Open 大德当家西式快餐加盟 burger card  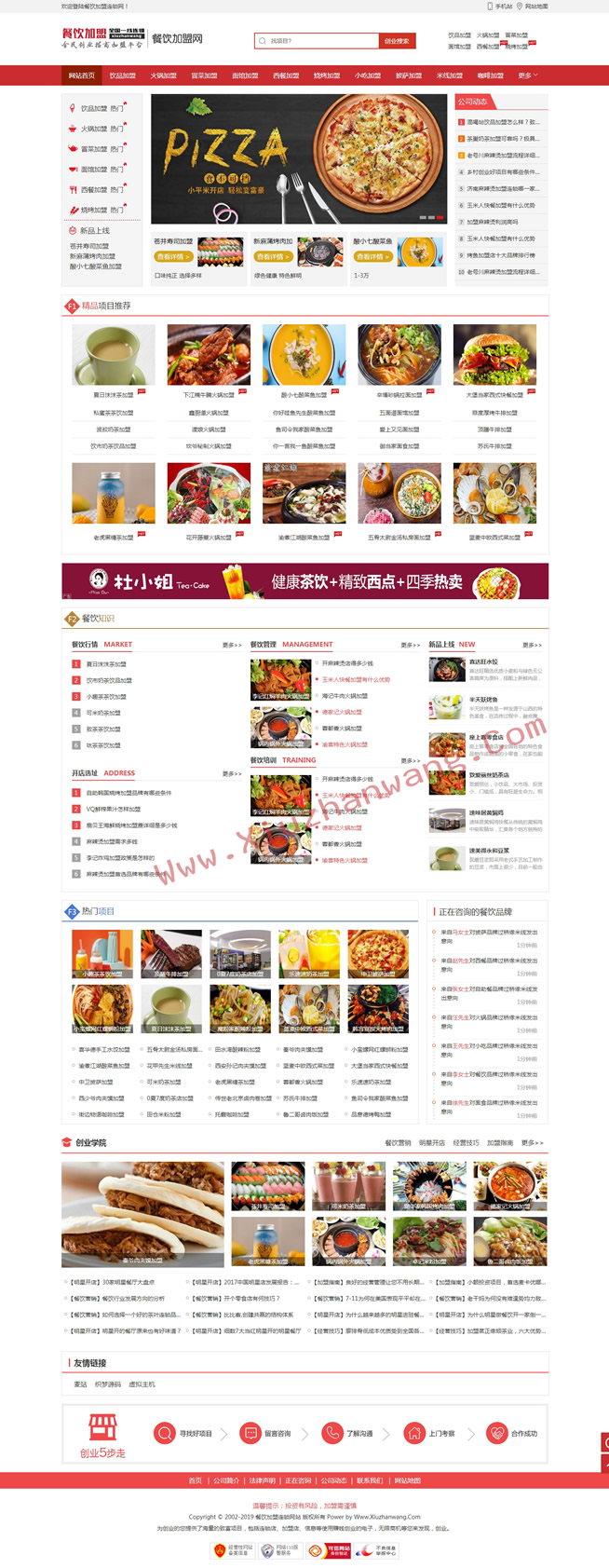pyautogui.click(x=494, y=355)
